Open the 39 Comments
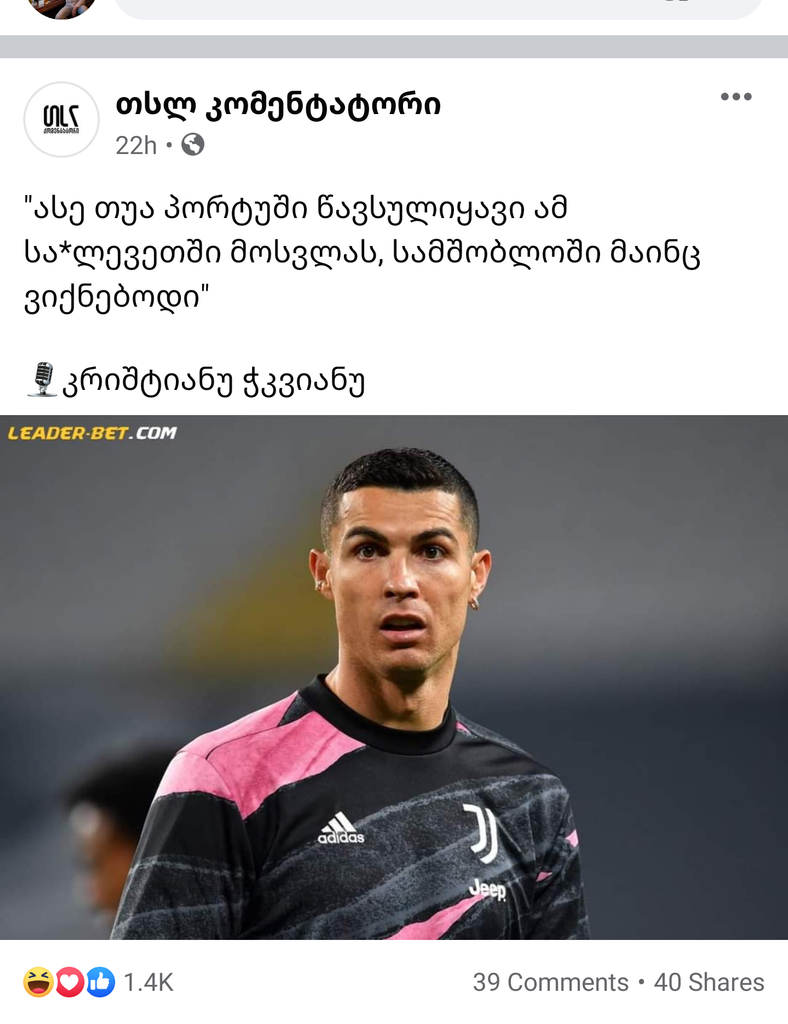Image resolution: width=788 pixels, height=1024 pixels. coord(550,982)
